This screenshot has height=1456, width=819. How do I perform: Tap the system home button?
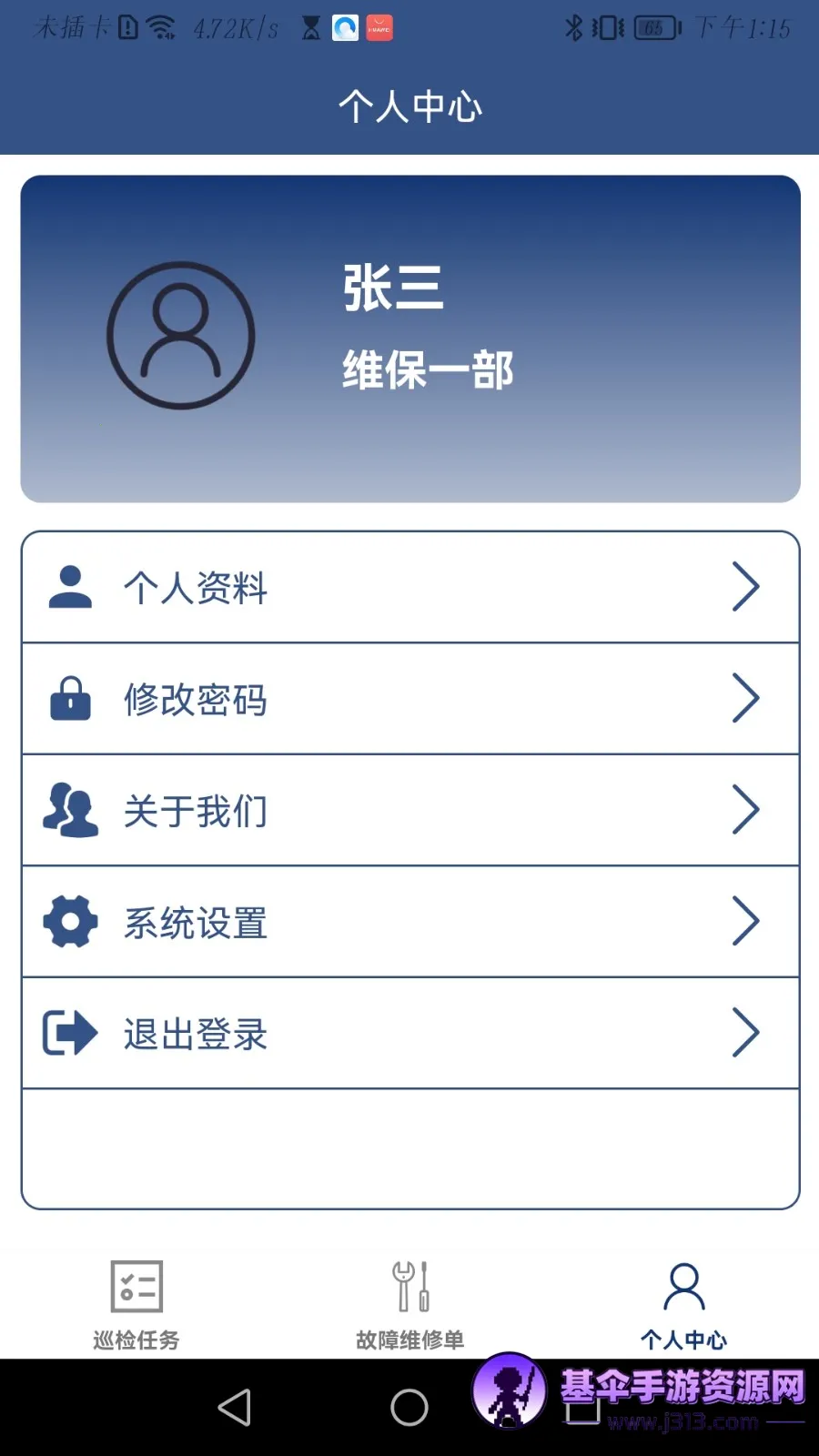coord(409,1407)
